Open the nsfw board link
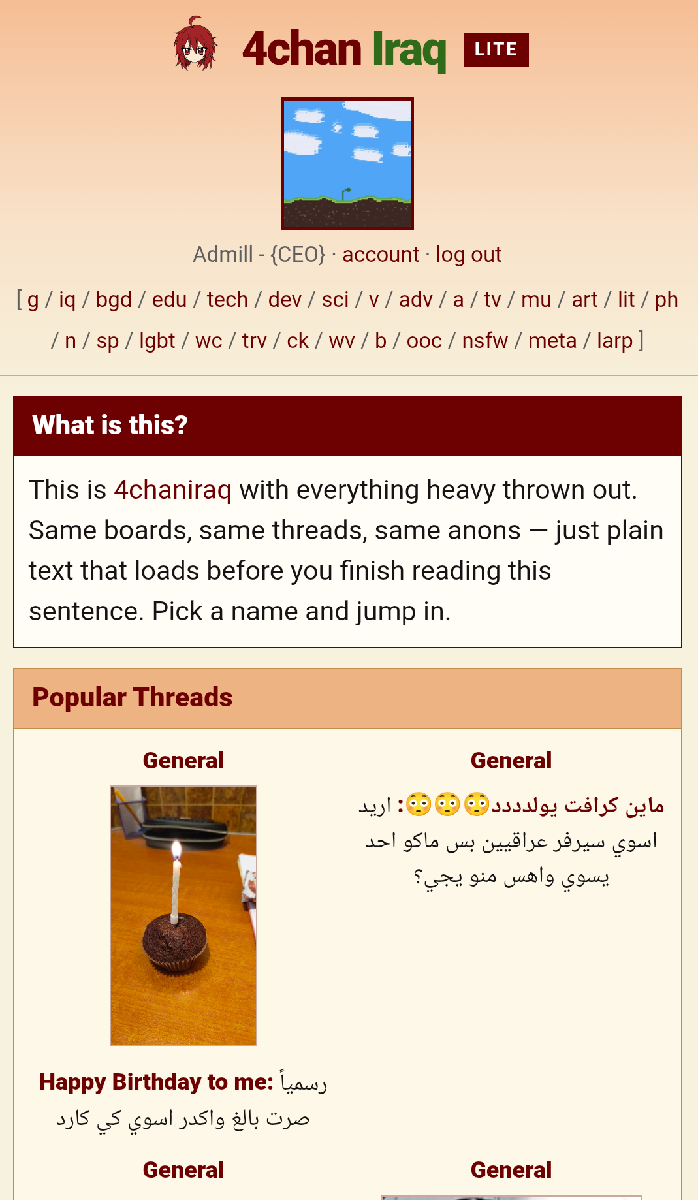The height and width of the screenshot is (1200, 698). tap(485, 340)
